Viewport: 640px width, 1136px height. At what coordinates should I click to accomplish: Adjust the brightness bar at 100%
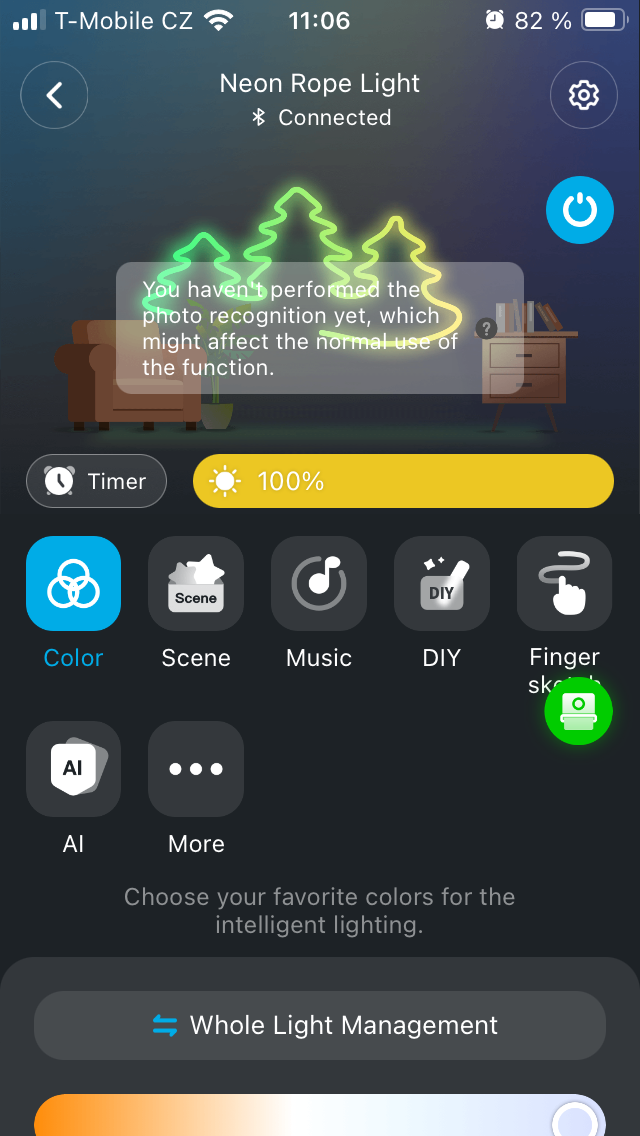tap(402, 481)
